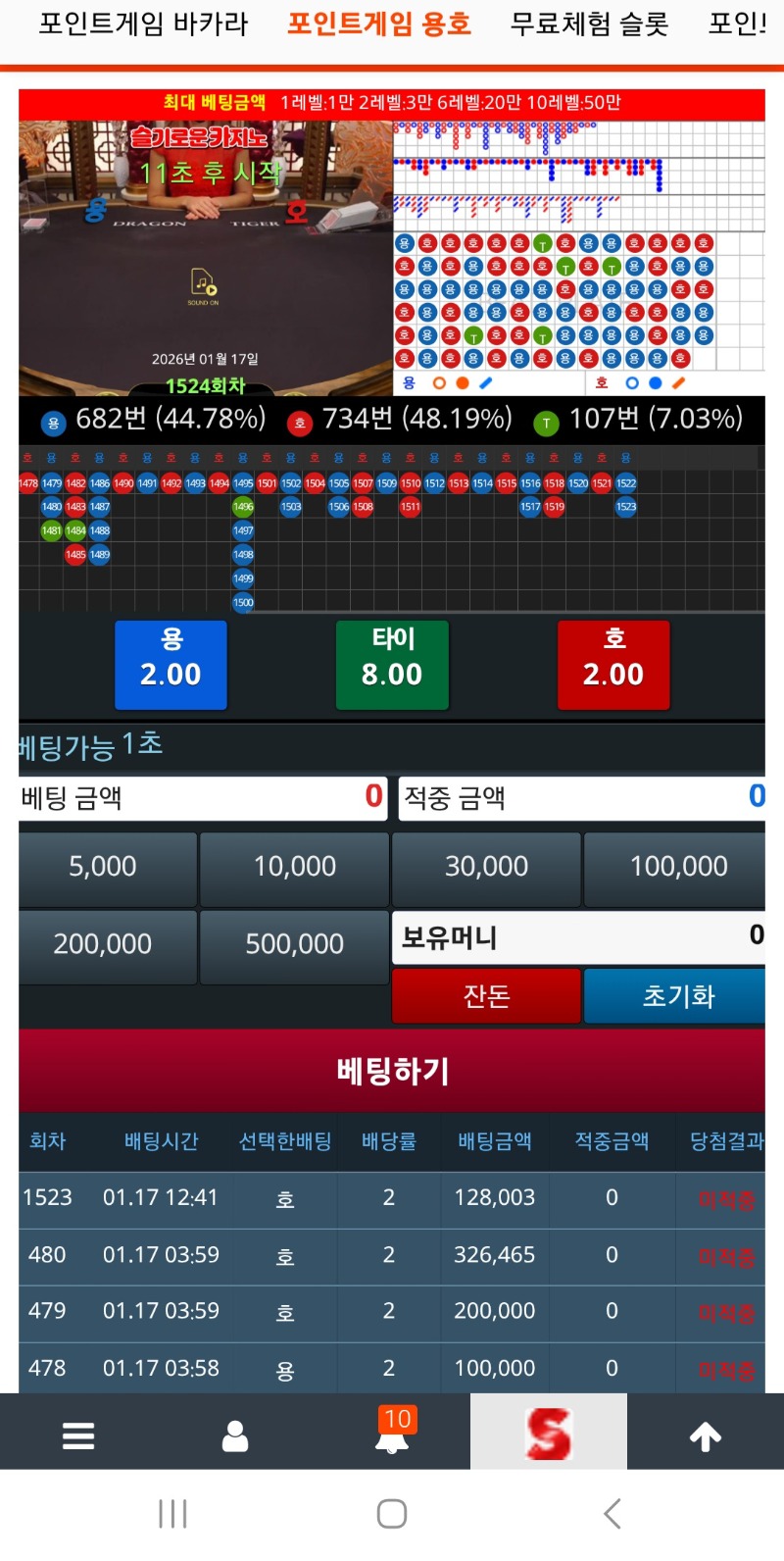Select the 용 2.00 bet option
Viewport: 784px width, 1561px height.
click(x=171, y=665)
